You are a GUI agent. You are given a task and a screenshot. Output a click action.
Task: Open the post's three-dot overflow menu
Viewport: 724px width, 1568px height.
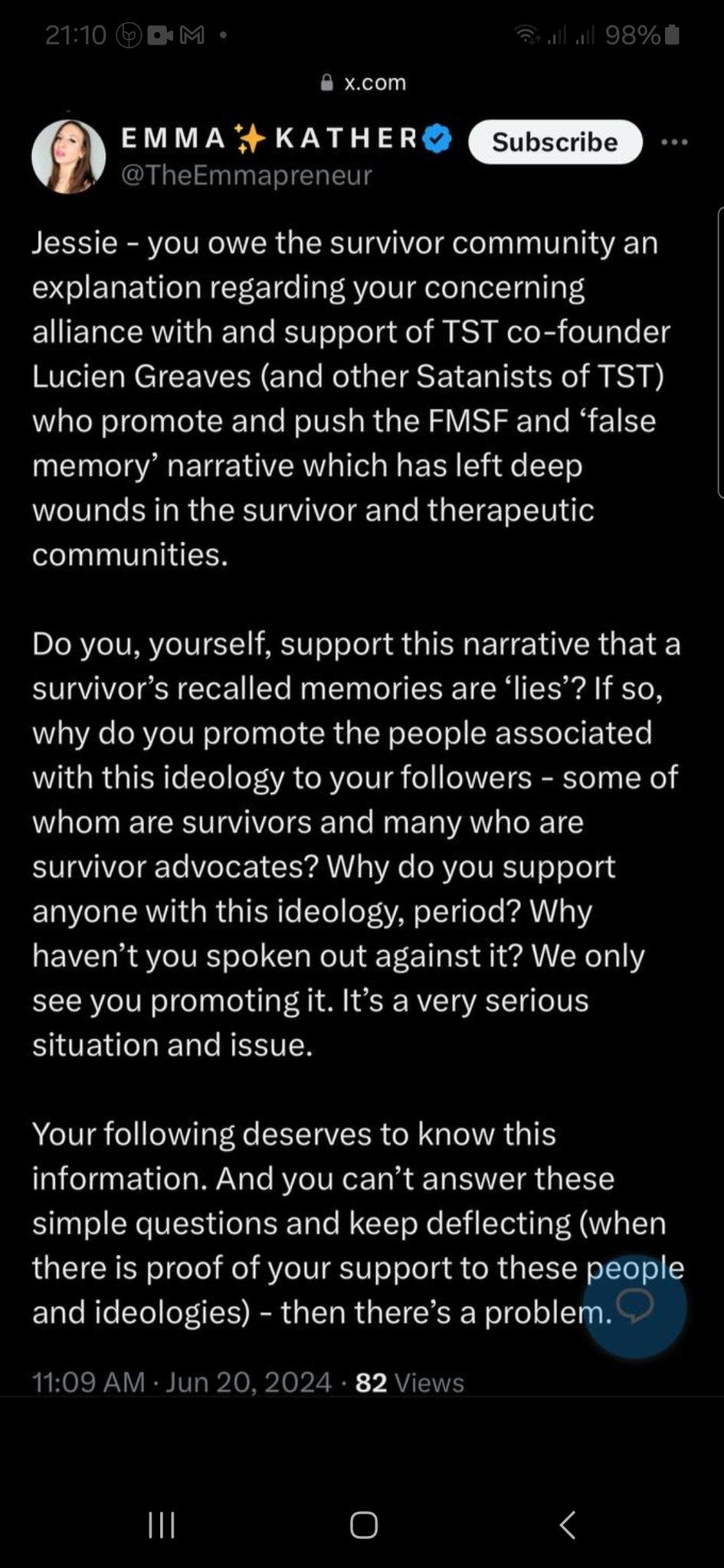(674, 142)
